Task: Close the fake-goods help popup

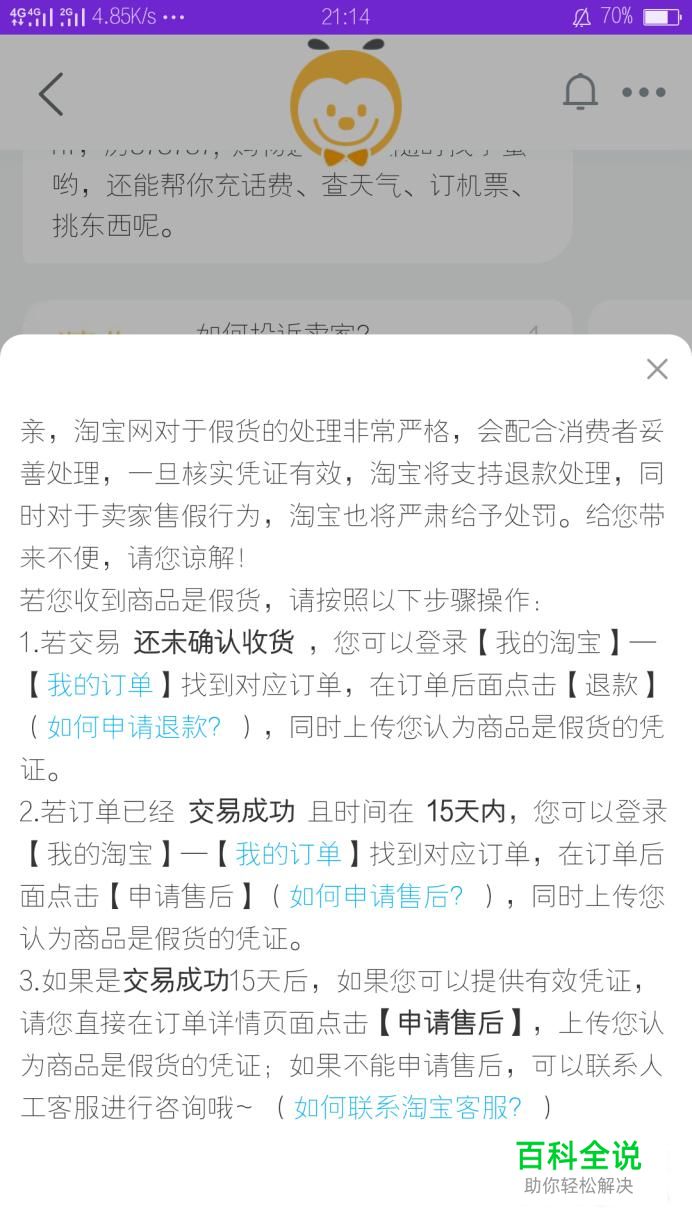Action: tap(657, 369)
